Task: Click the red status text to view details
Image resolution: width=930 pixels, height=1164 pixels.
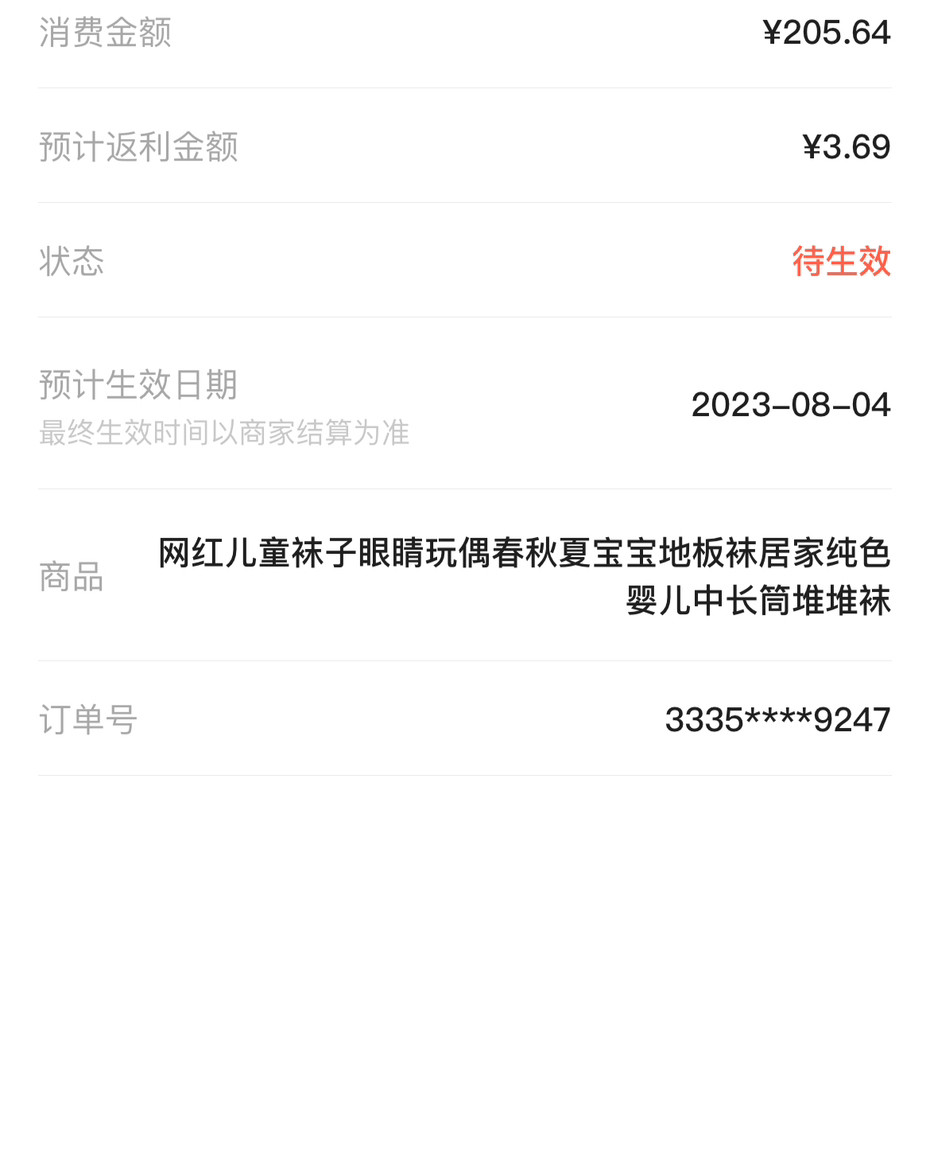Action: coord(841,262)
